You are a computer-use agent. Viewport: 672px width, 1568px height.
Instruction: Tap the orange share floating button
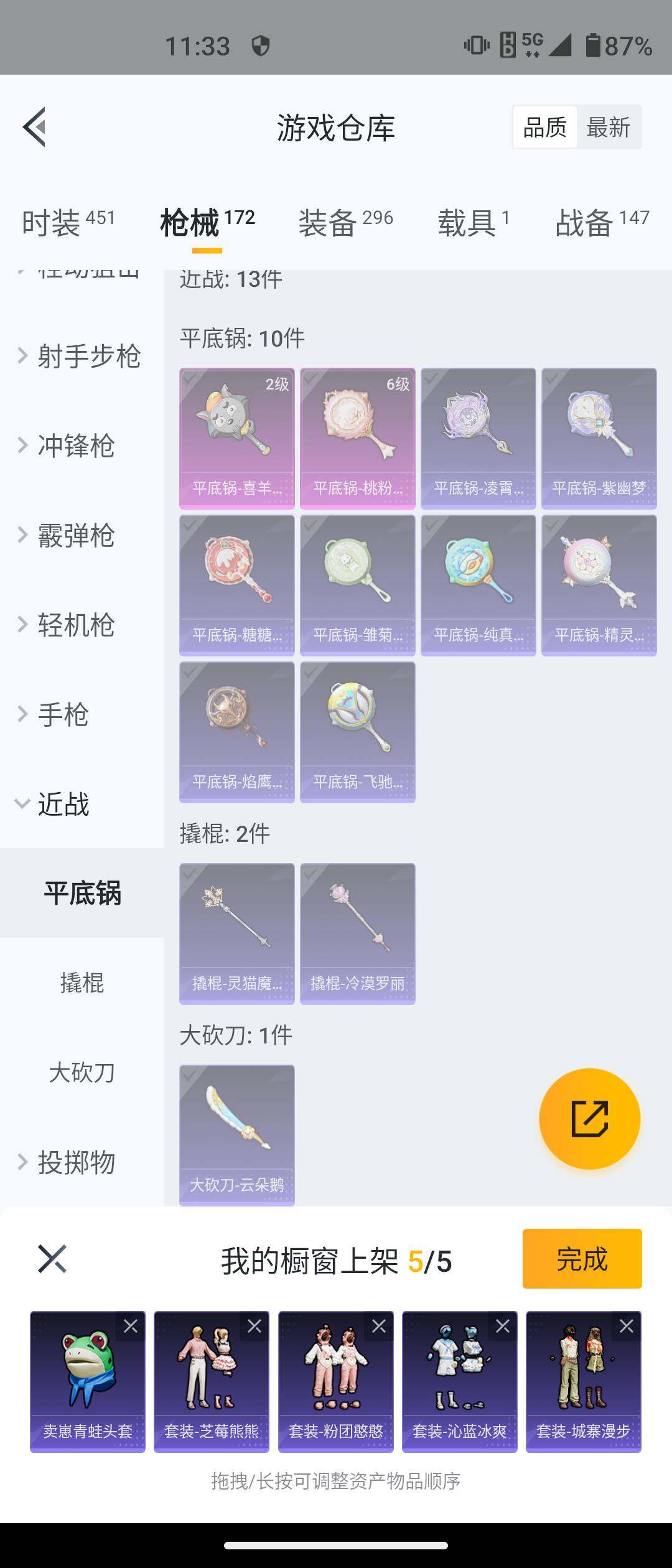[589, 1119]
